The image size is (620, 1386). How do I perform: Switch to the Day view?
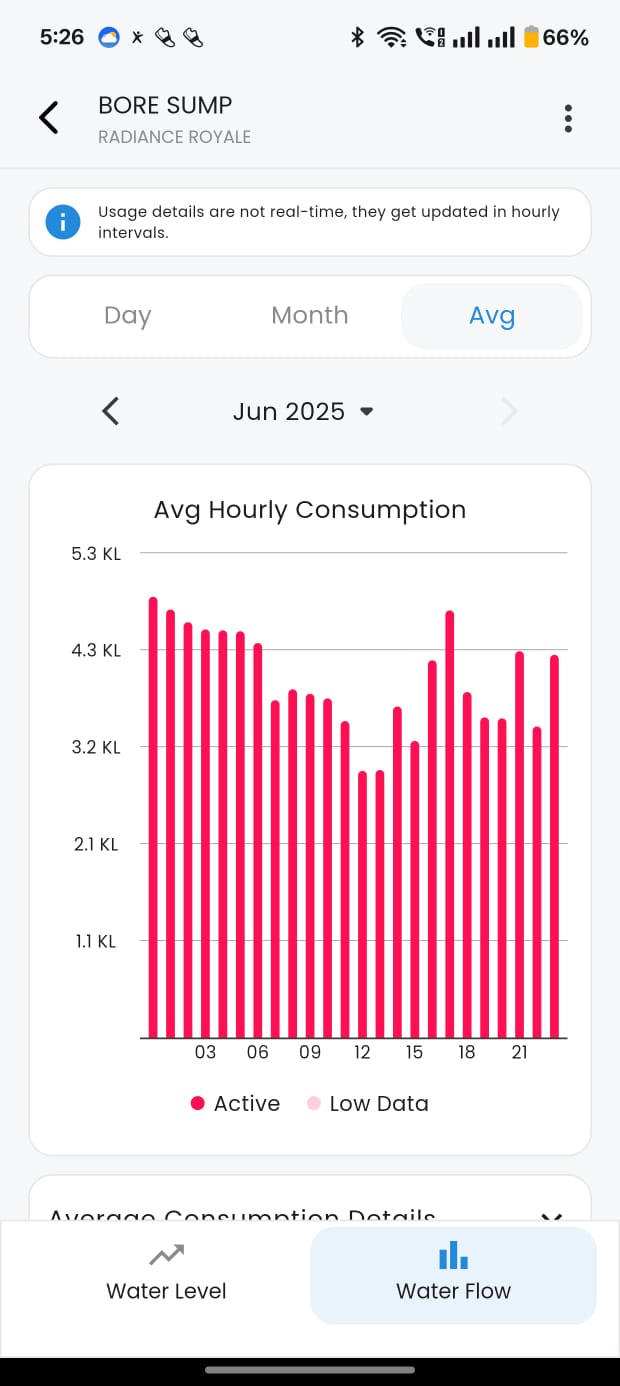(x=127, y=316)
